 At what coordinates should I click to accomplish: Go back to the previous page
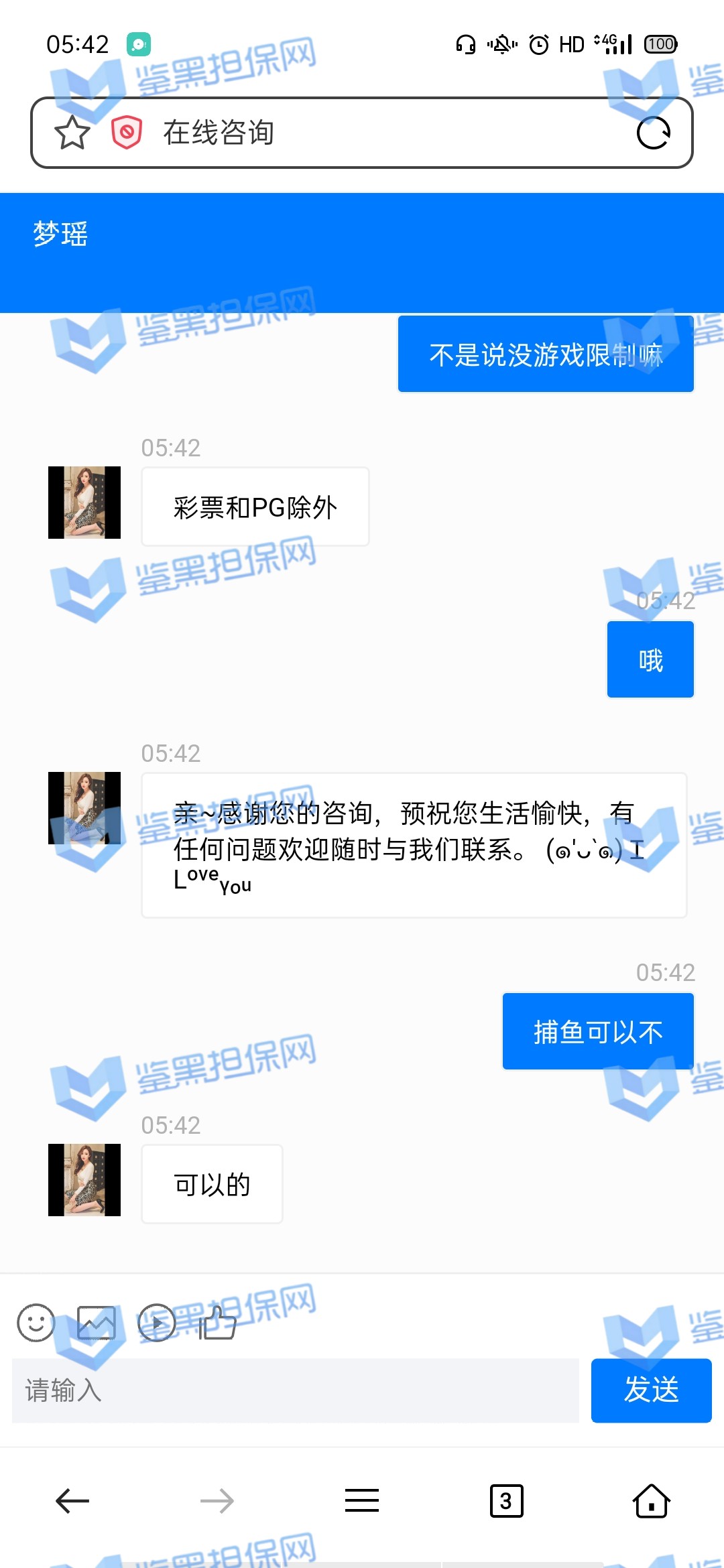72,1501
